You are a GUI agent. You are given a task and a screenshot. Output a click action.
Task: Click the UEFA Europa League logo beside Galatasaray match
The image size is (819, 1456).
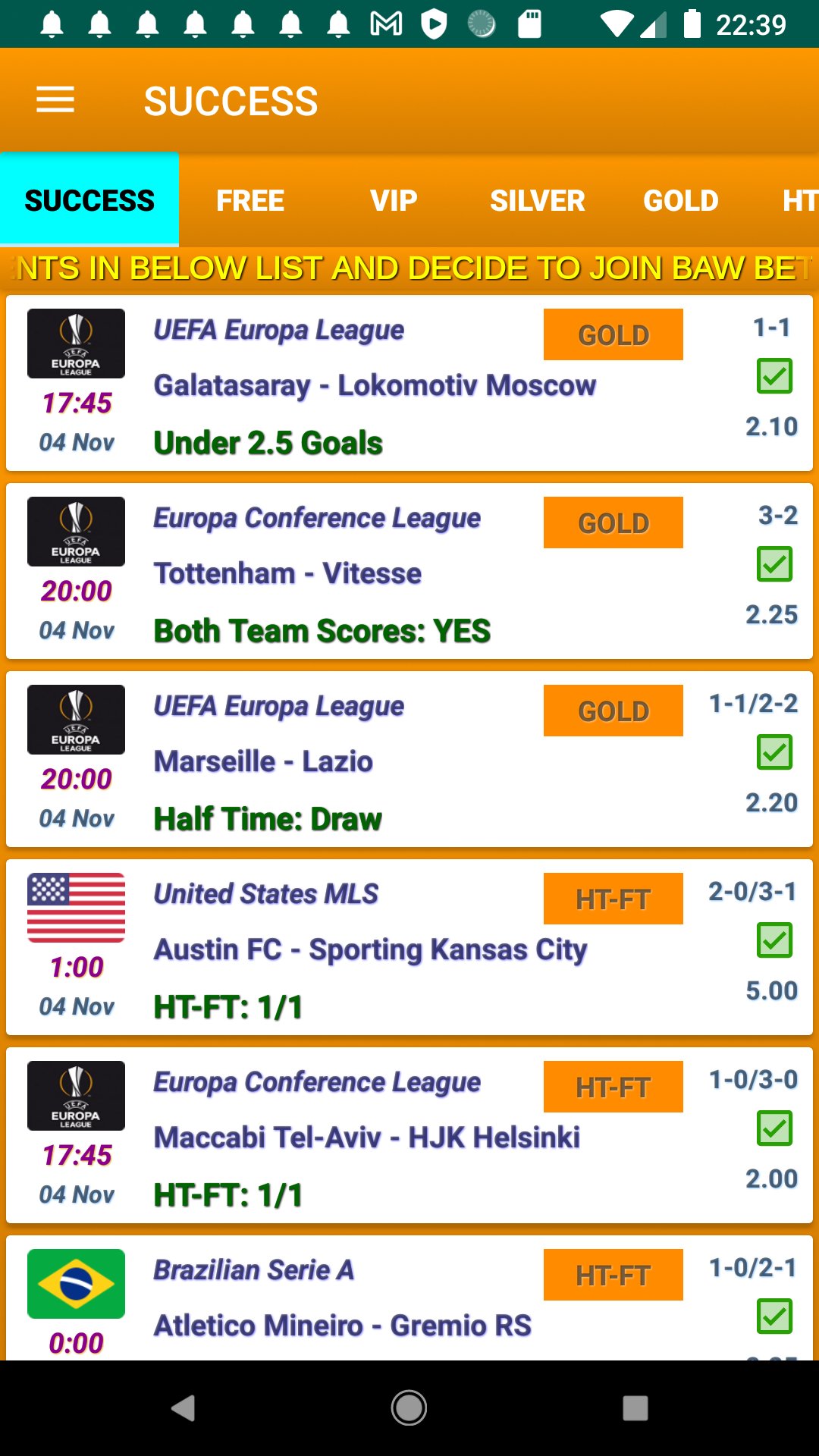(x=76, y=344)
